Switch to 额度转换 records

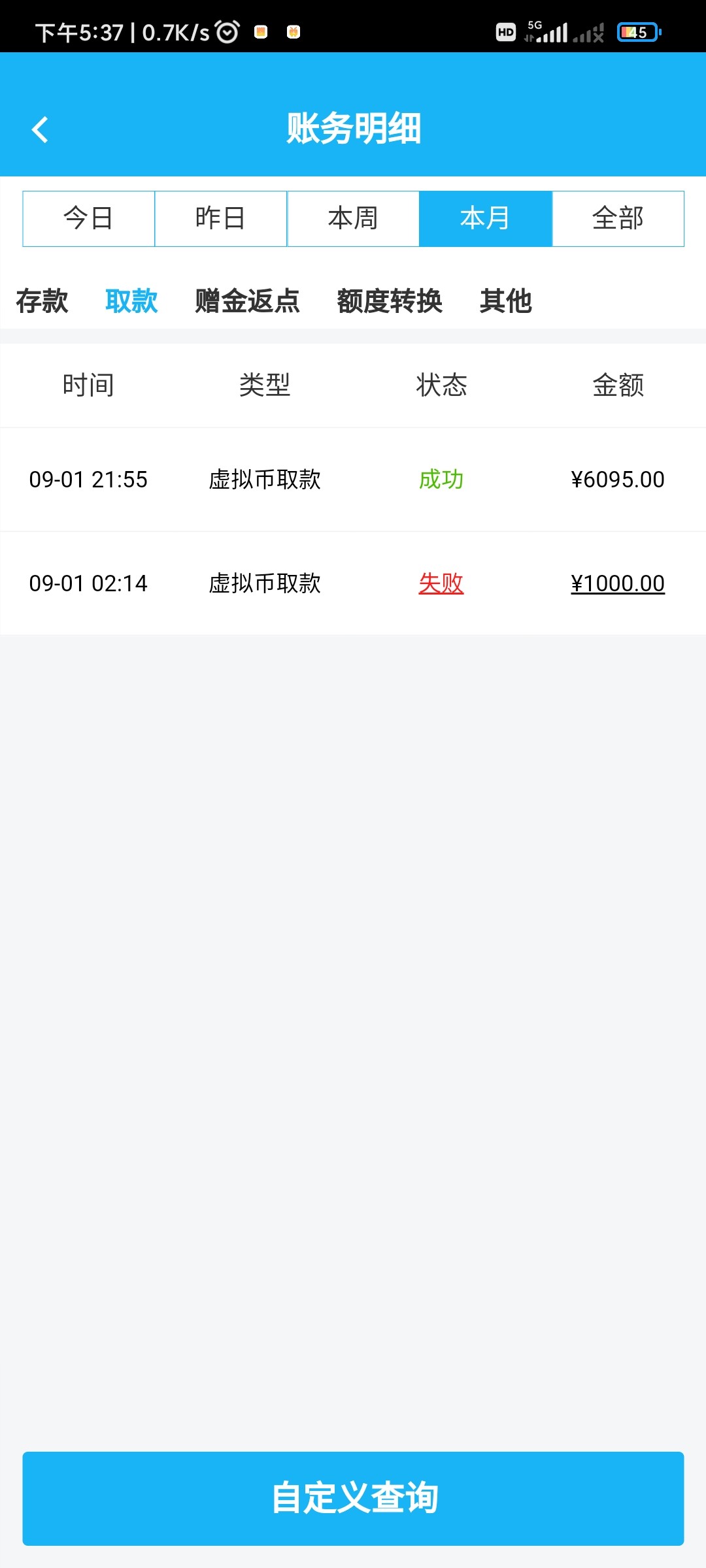pos(390,301)
